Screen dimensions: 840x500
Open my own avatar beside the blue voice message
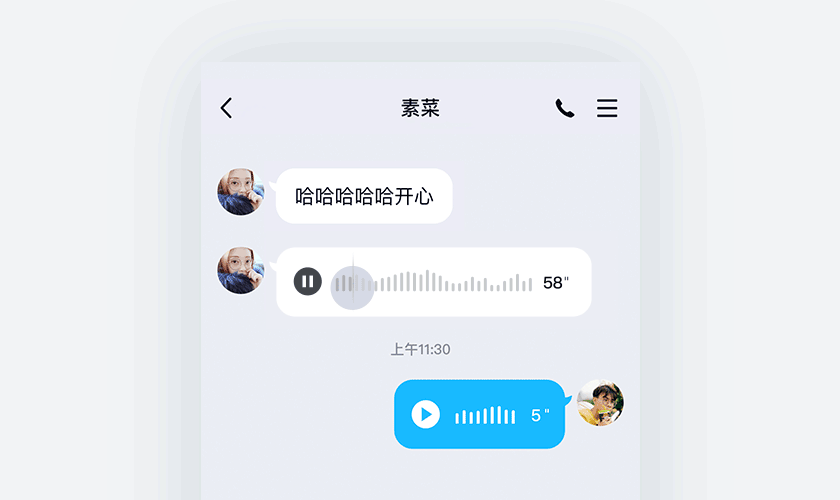pos(600,403)
